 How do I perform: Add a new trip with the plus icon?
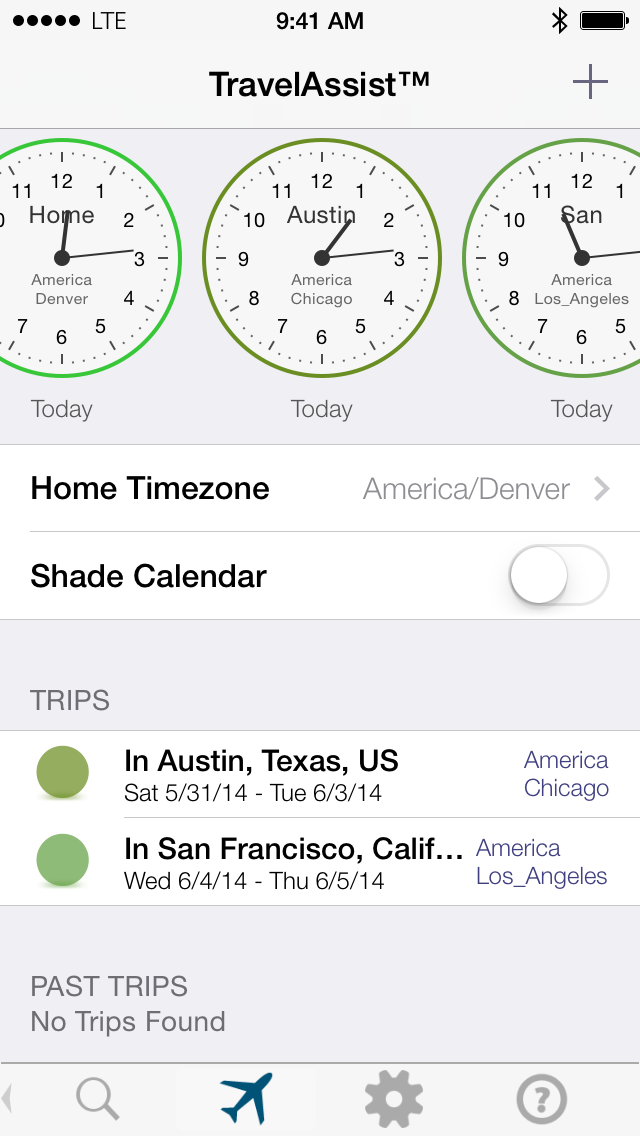pos(590,82)
